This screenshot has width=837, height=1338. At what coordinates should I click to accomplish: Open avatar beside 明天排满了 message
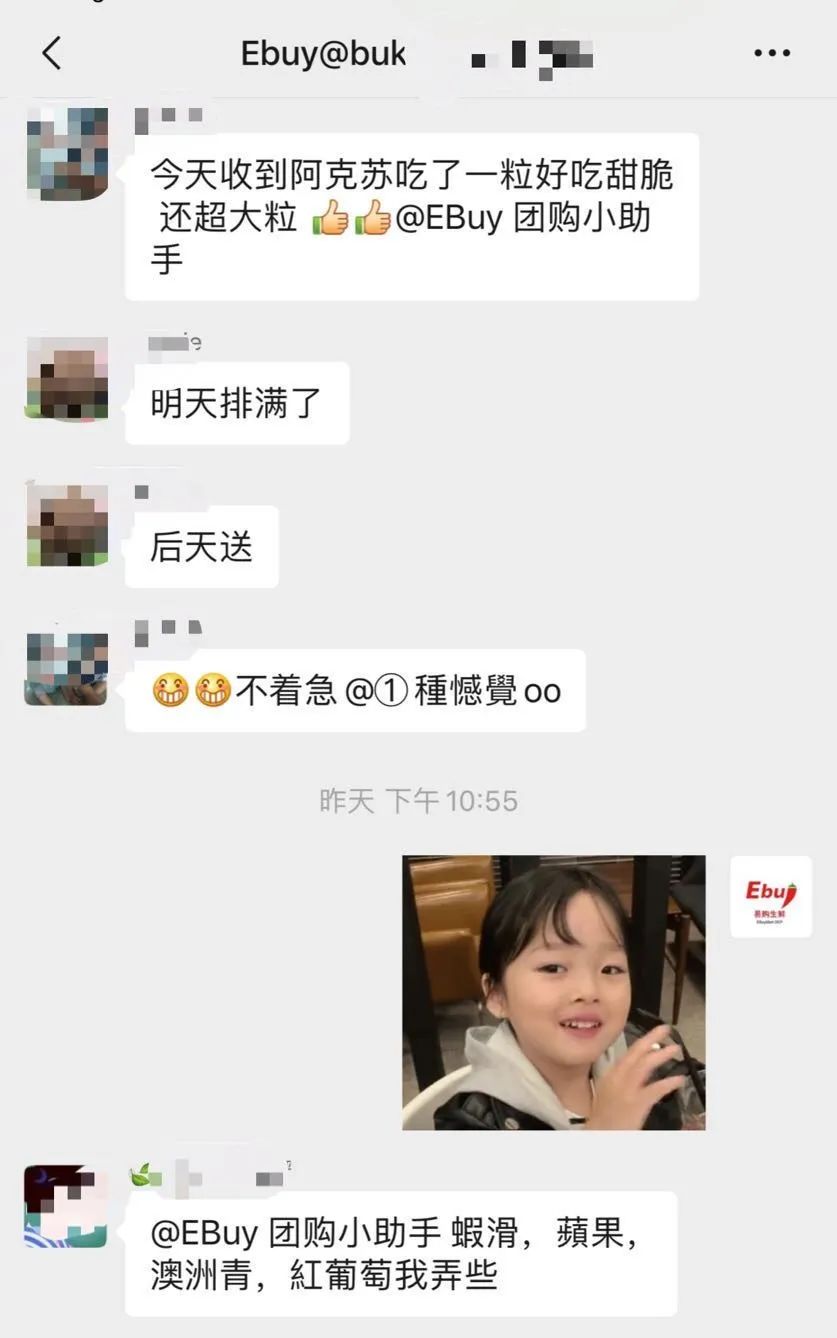[x=67, y=379]
